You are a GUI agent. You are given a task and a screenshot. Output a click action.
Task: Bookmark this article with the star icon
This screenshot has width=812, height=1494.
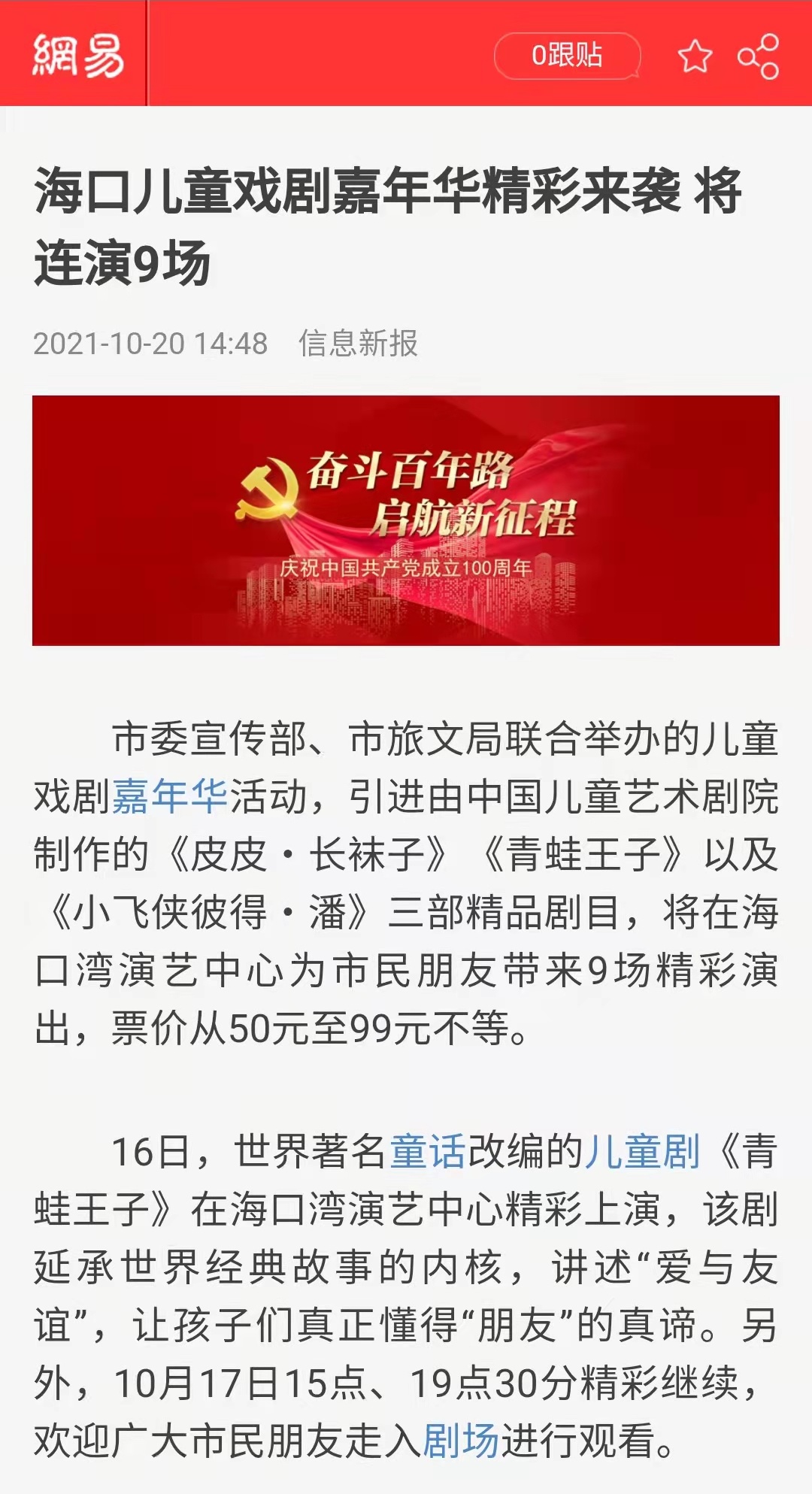695,56
